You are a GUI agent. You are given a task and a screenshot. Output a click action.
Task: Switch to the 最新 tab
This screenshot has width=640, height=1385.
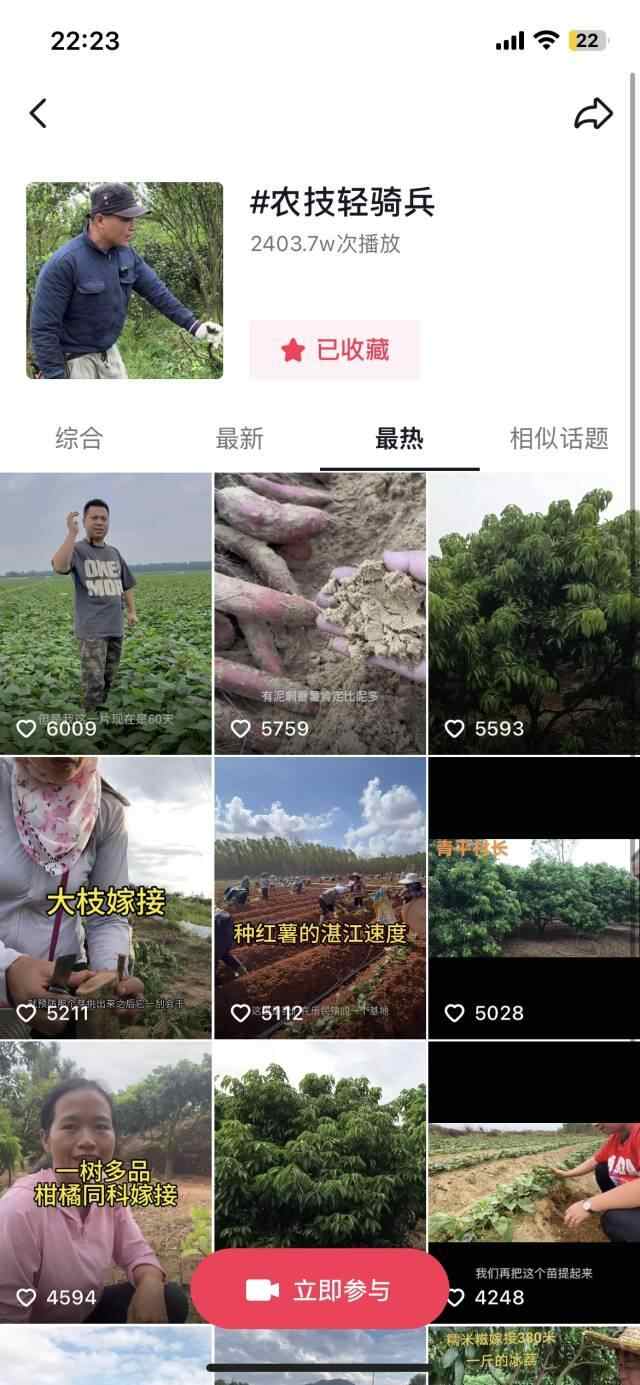click(239, 438)
